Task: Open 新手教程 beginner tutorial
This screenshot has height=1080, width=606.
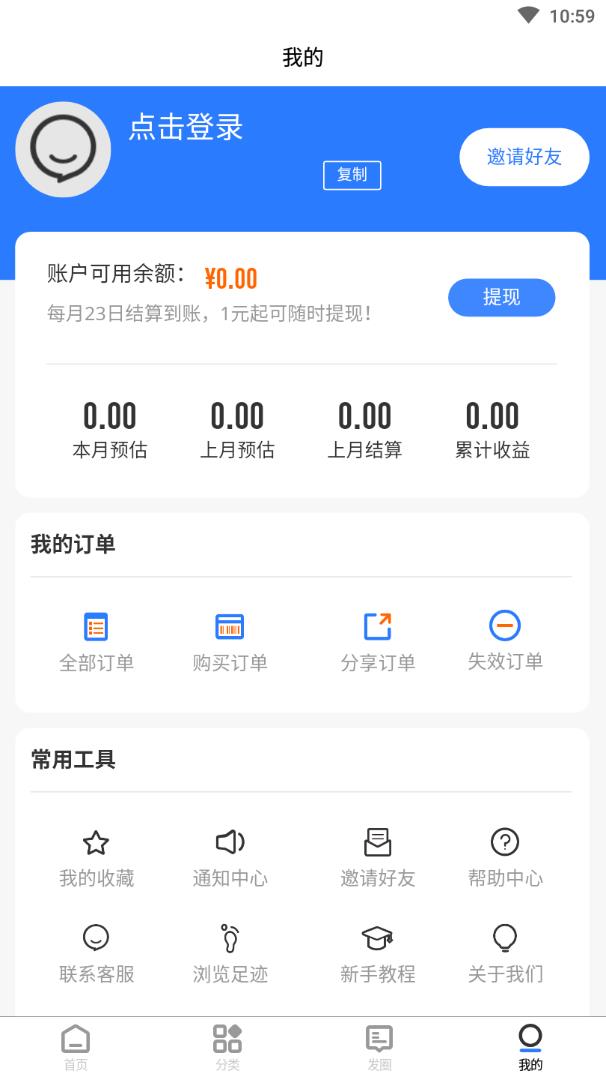Action: (x=377, y=954)
